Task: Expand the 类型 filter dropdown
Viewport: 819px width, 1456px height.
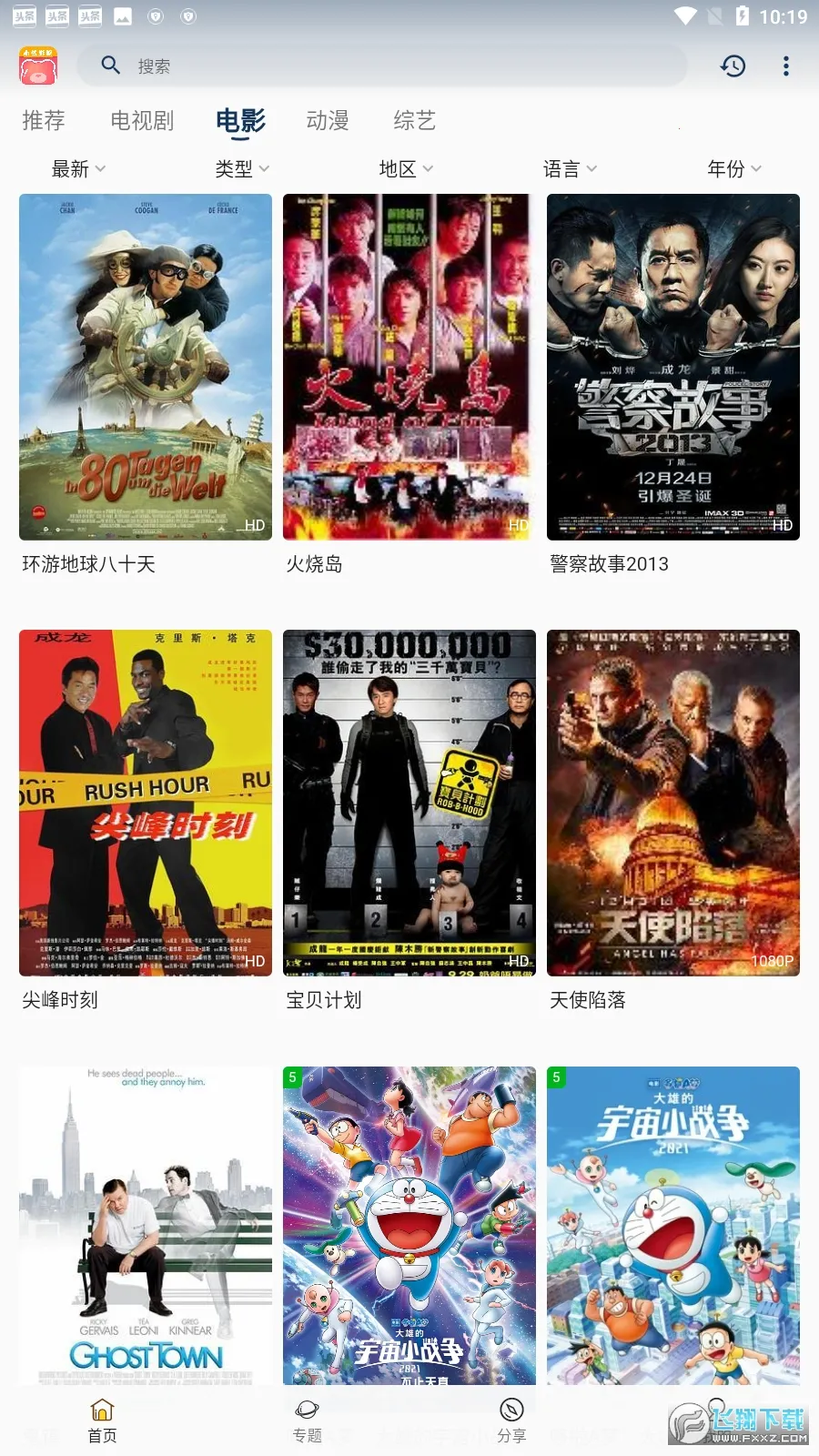Action: tap(242, 168)
